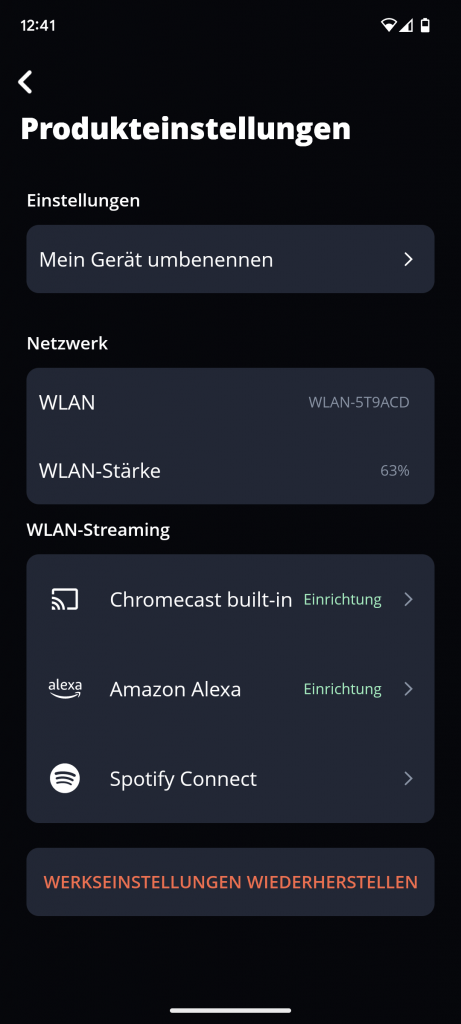461x1024 pixels.
Task: Tap Werkseinstellungen wiederherstellen
Action: pos(230,882)
